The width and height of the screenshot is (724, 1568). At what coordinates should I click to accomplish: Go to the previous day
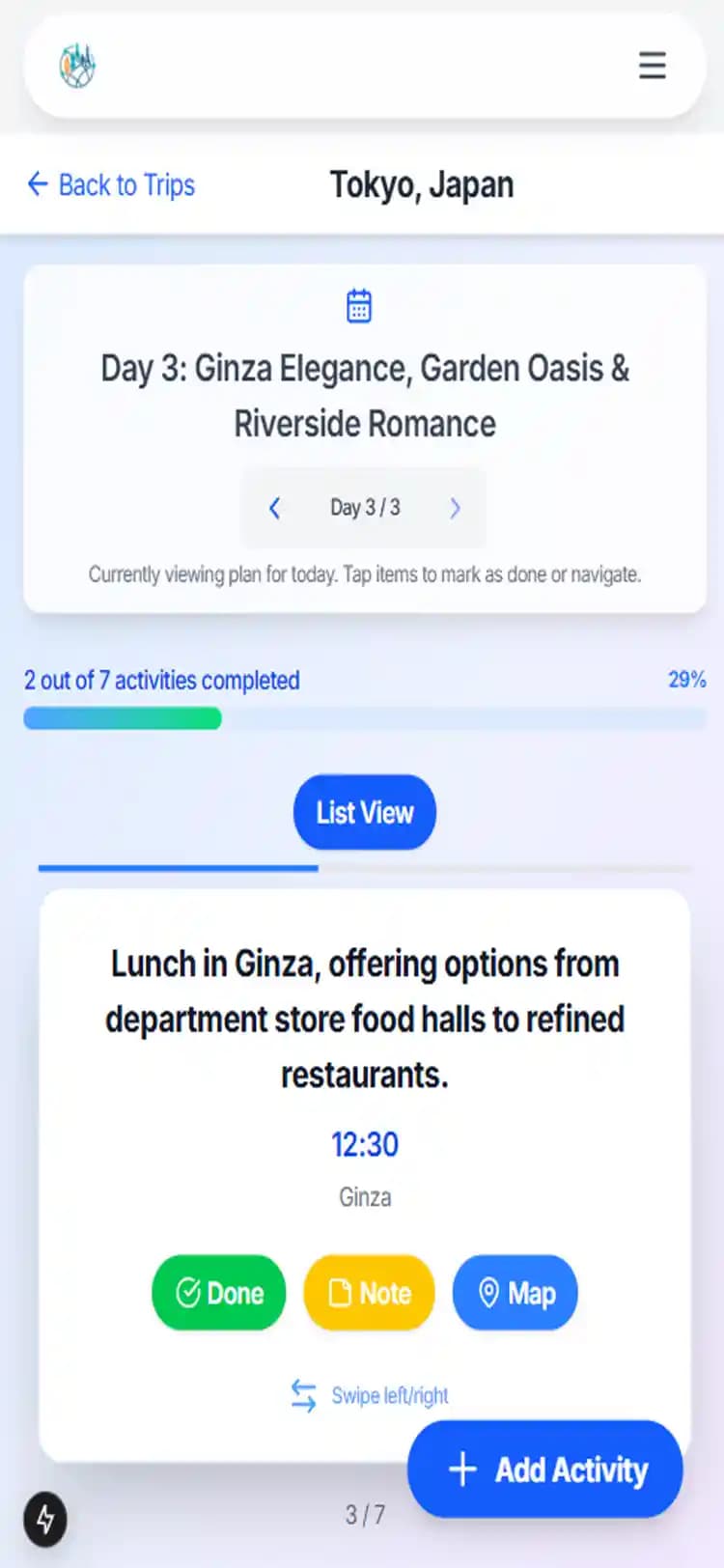[x=274, y=508]
